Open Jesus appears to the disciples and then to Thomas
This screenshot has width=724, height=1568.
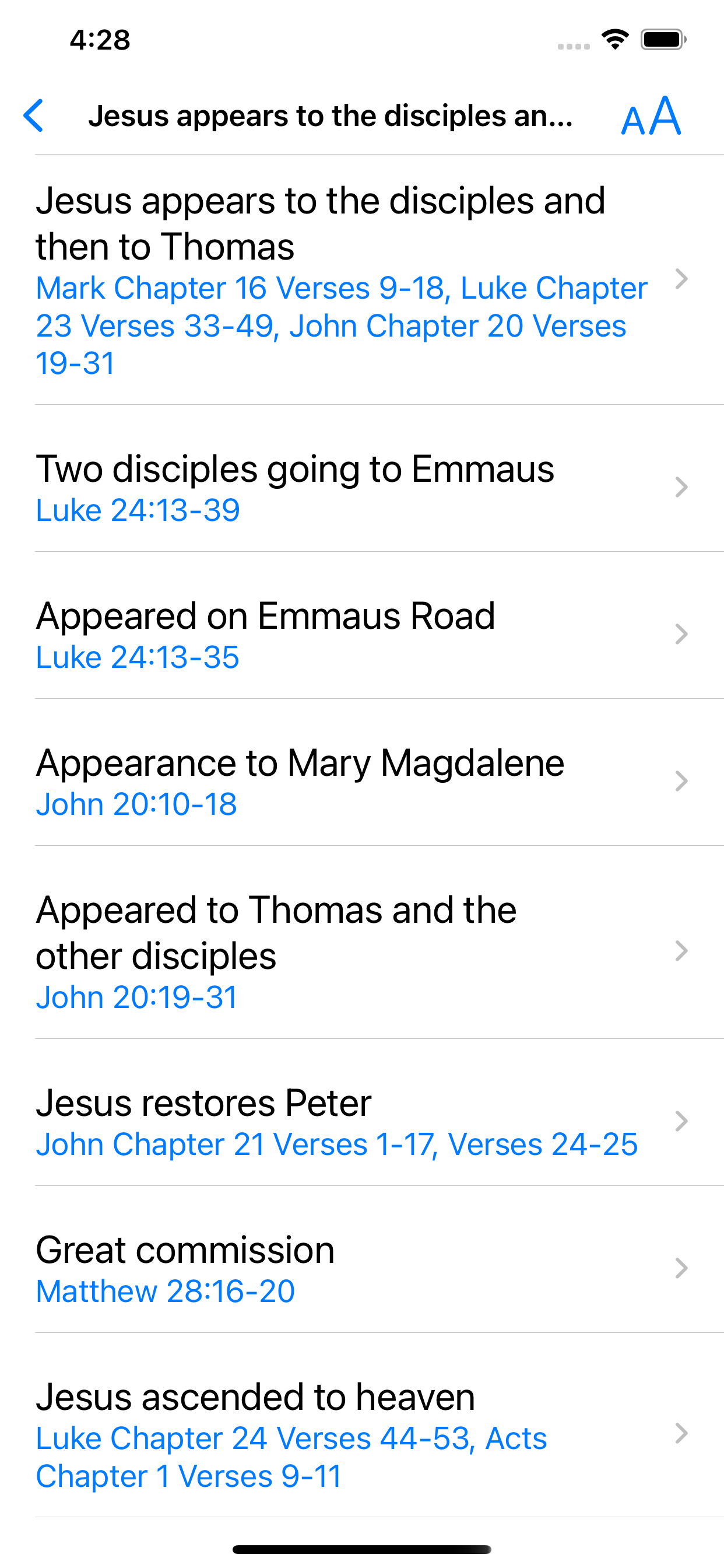click(362, 279)
